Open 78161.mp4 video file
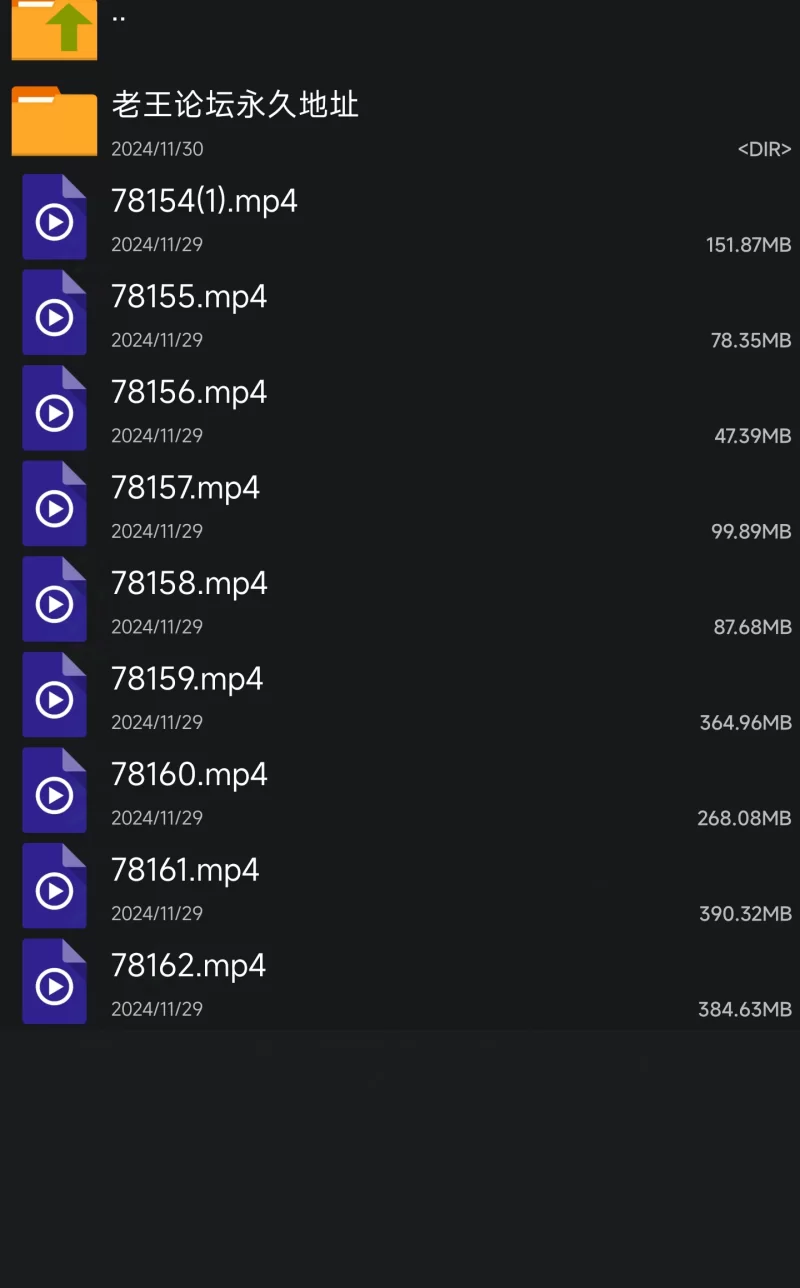Viewport: 800px width, 1288px height. (400, 887)
